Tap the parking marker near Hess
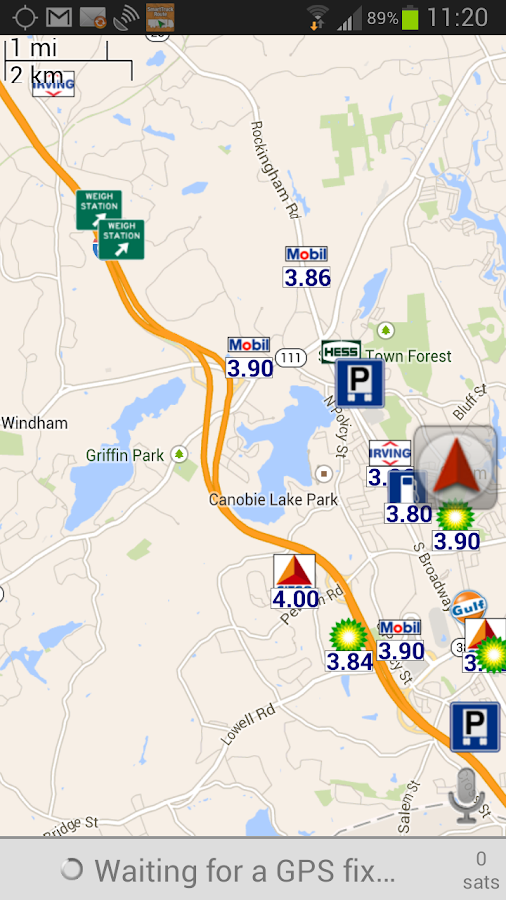 tap(360, 383)
